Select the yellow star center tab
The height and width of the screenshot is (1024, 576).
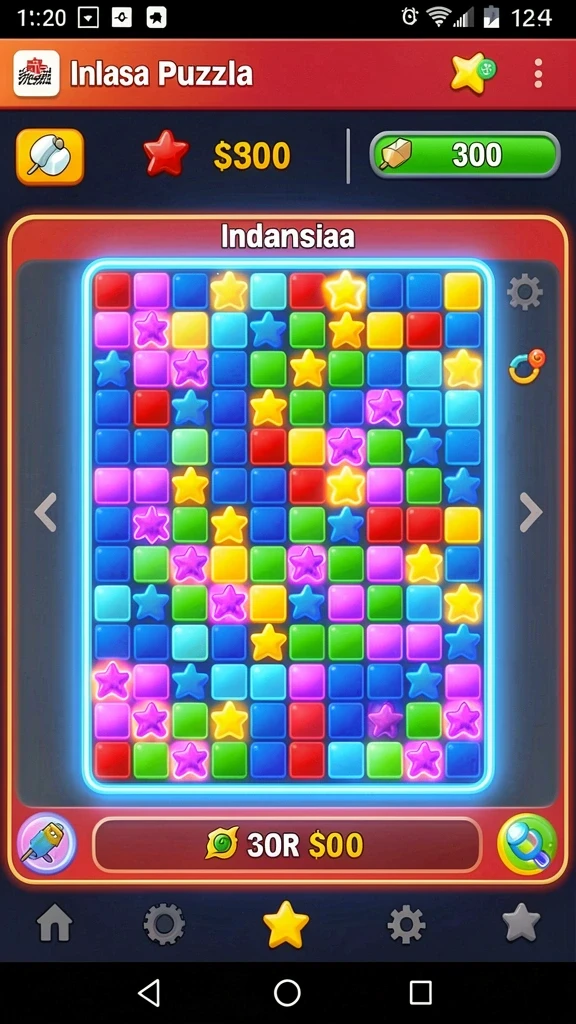pyautogui.click(x=285, y=925)
